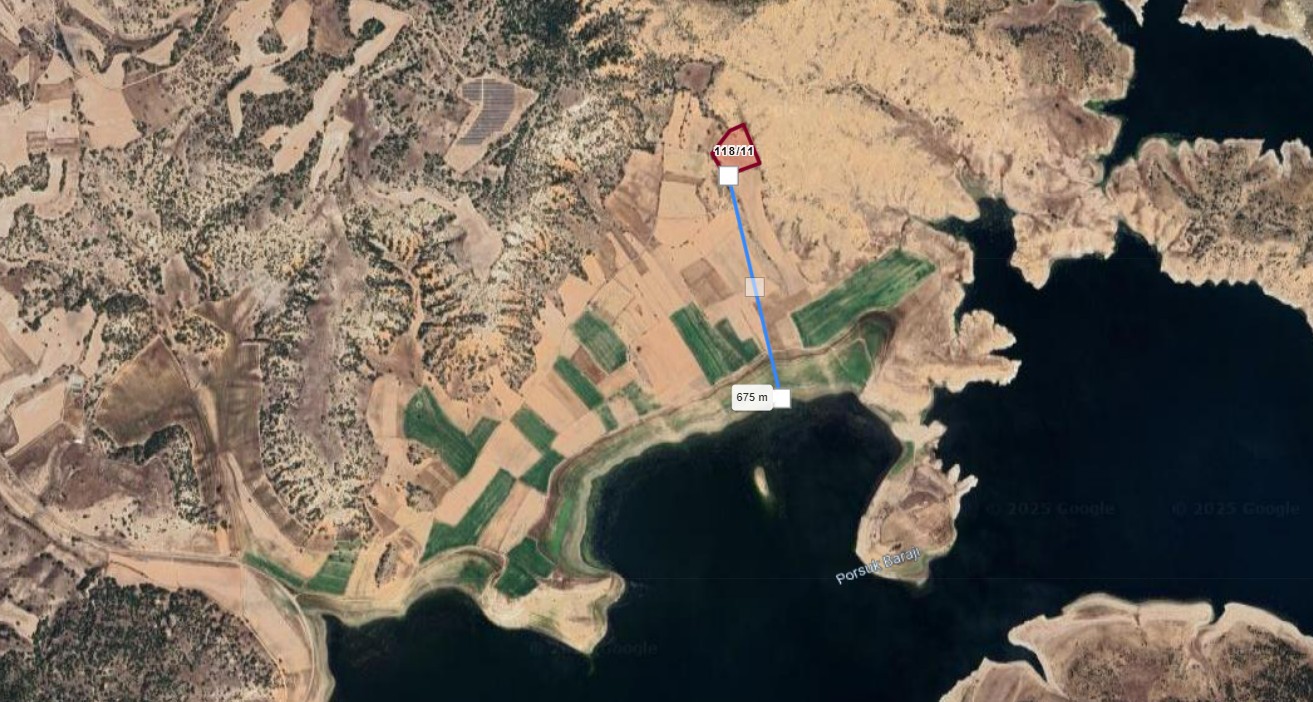This screenshot has width=1313, height=702.
Task: Tap the measurement start handle below parcel 118/11
Action: [x=729, y=176]
